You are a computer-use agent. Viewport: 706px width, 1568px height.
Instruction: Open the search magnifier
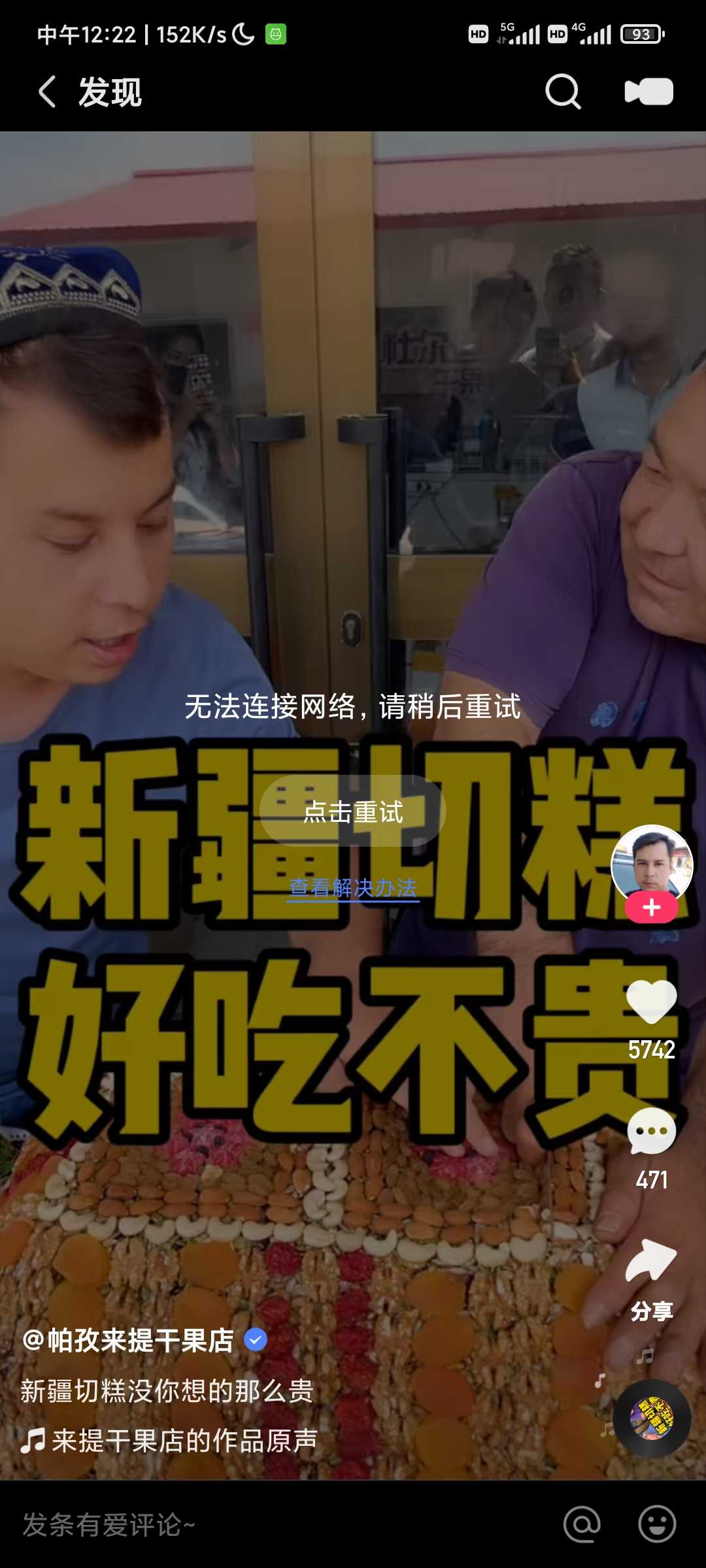563,91
